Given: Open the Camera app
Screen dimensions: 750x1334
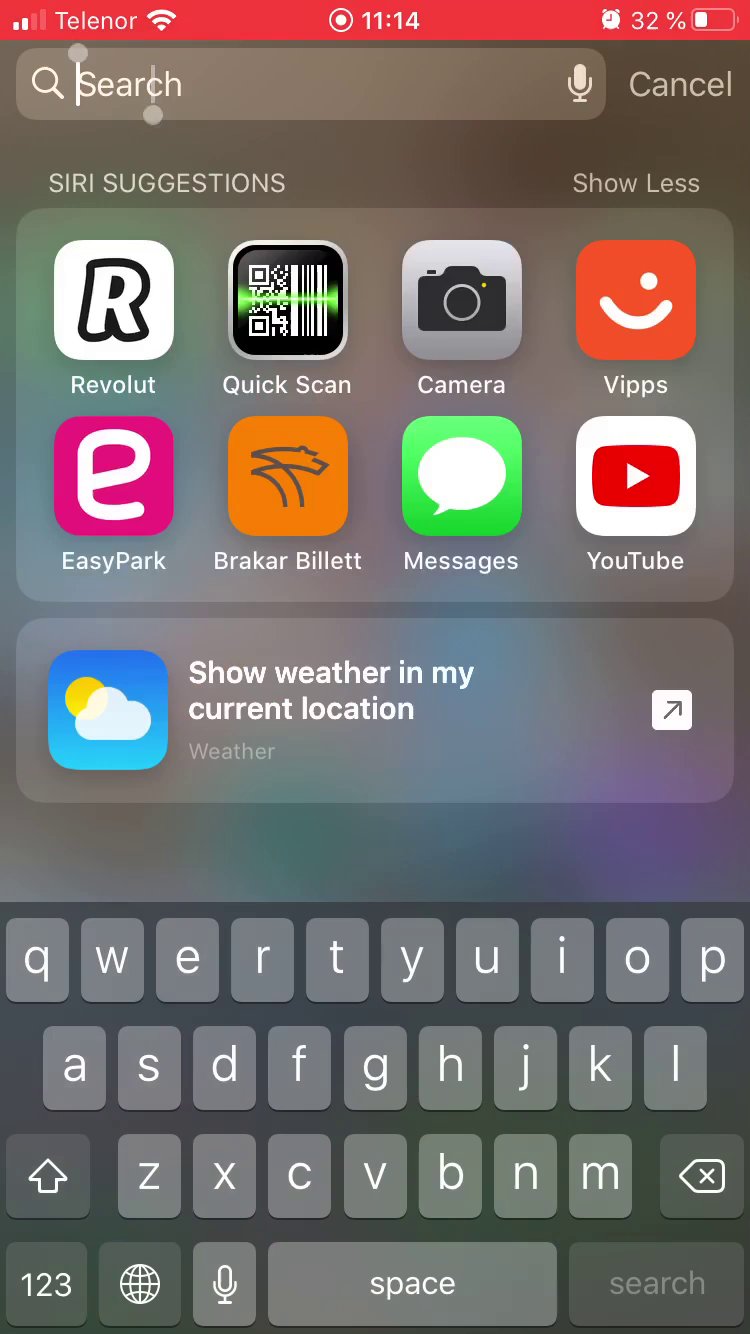Looking at the screenshot, I should 461,300.
